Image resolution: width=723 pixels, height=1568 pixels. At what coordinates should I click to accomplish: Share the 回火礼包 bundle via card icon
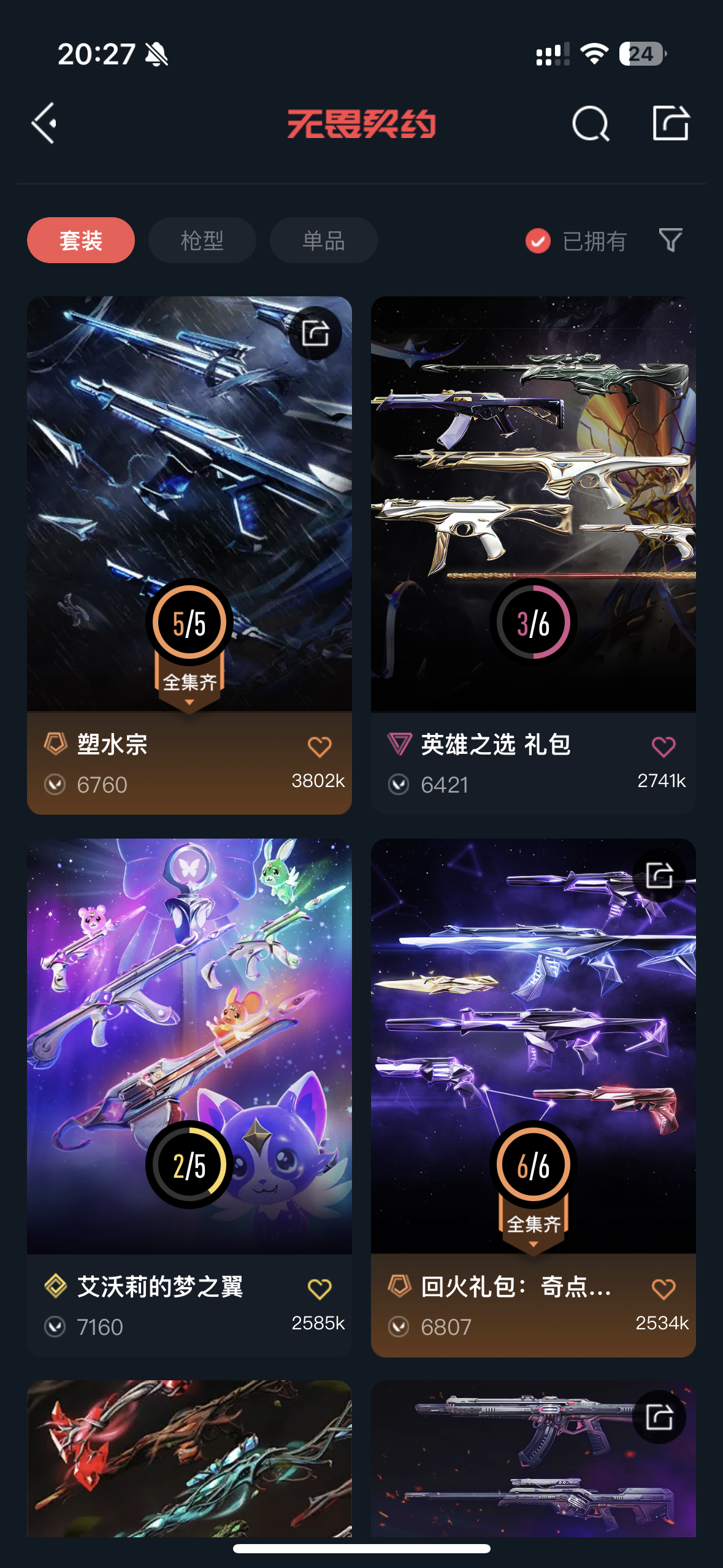coord(659,875)
